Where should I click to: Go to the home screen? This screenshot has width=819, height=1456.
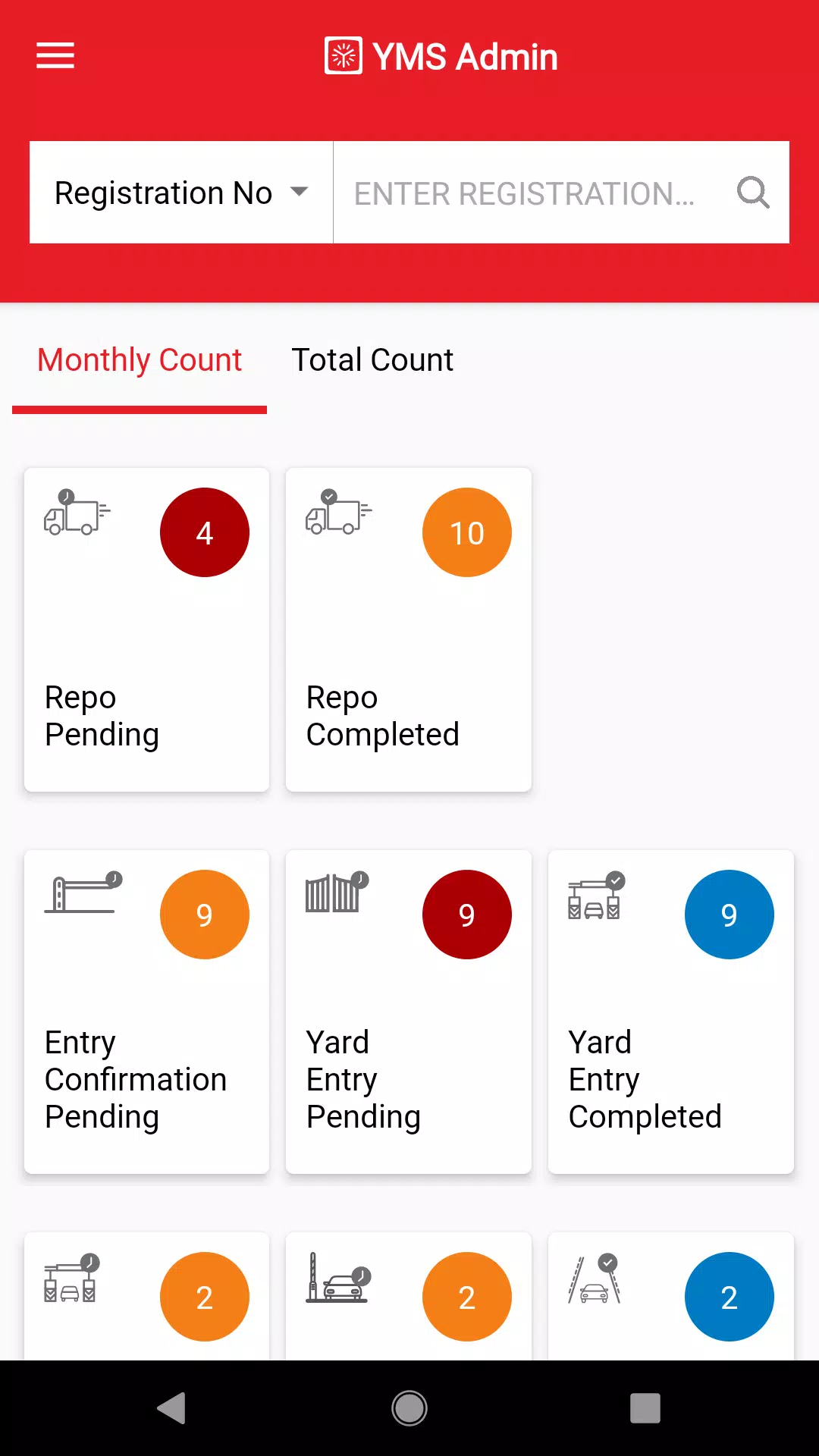[x=409, y=1408]
